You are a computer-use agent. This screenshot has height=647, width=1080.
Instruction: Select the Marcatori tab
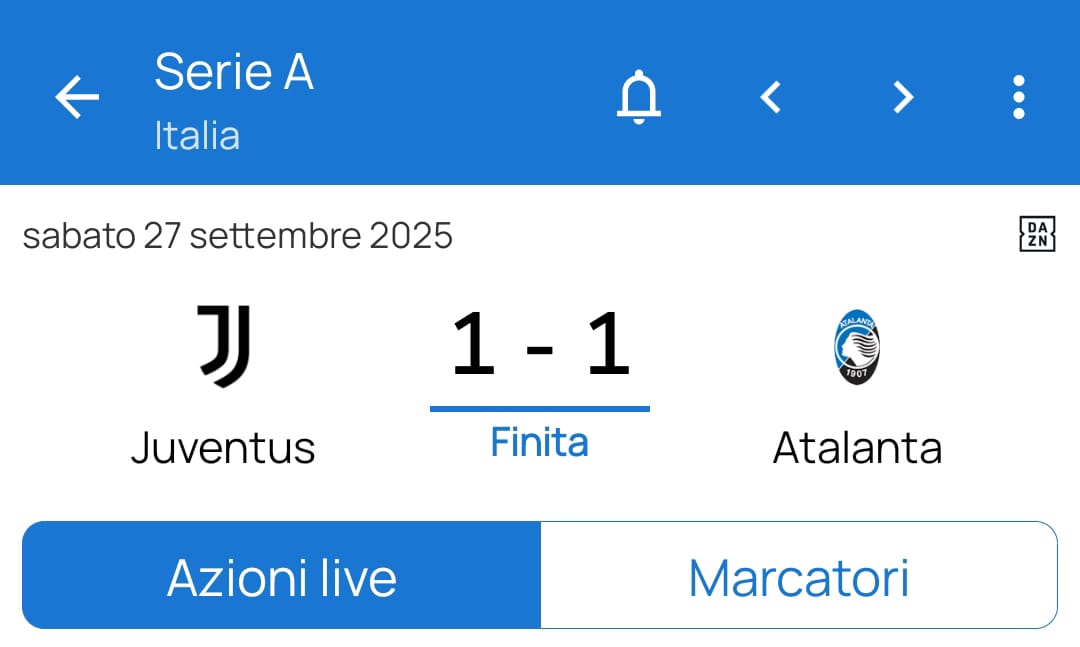coord(798,576)
